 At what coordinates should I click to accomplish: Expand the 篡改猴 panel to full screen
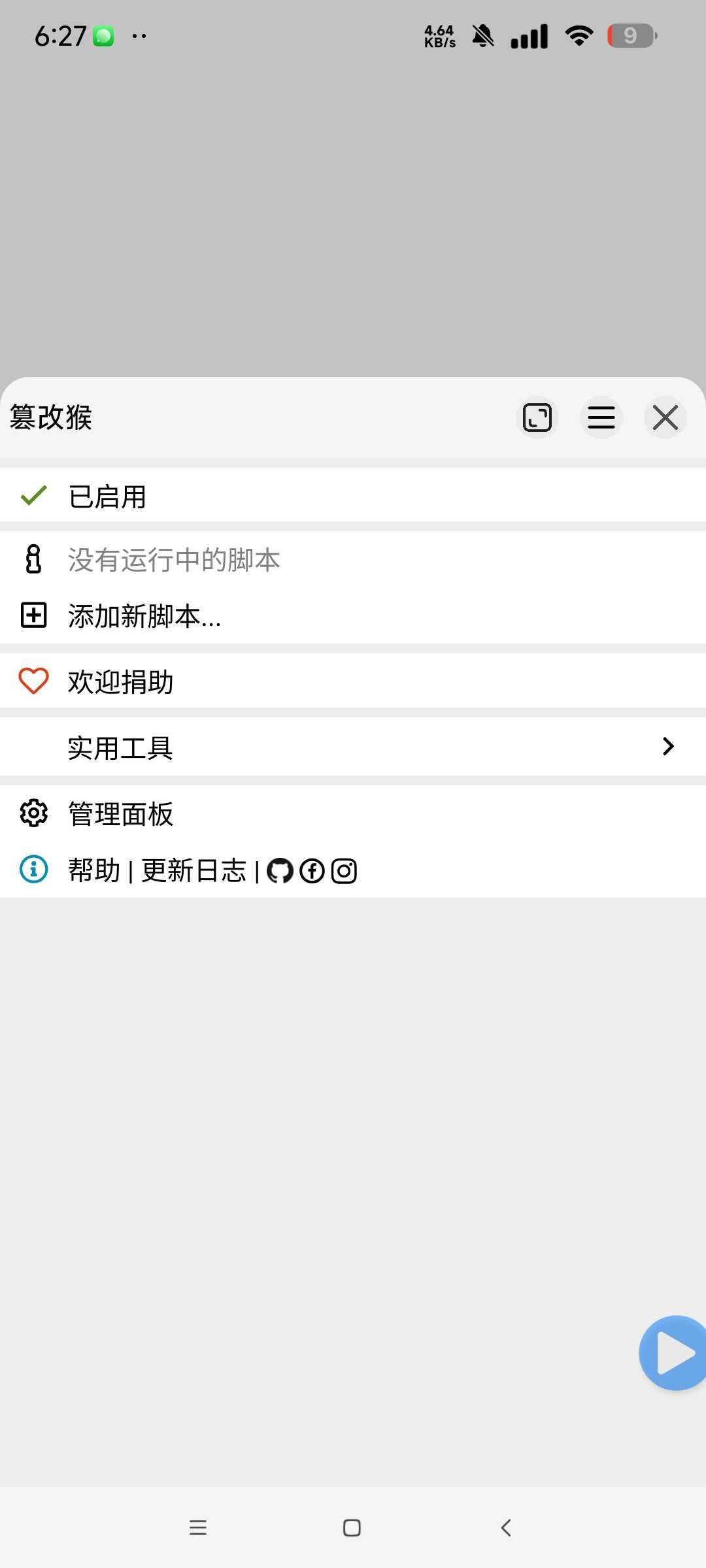click(x=537, y=417)
